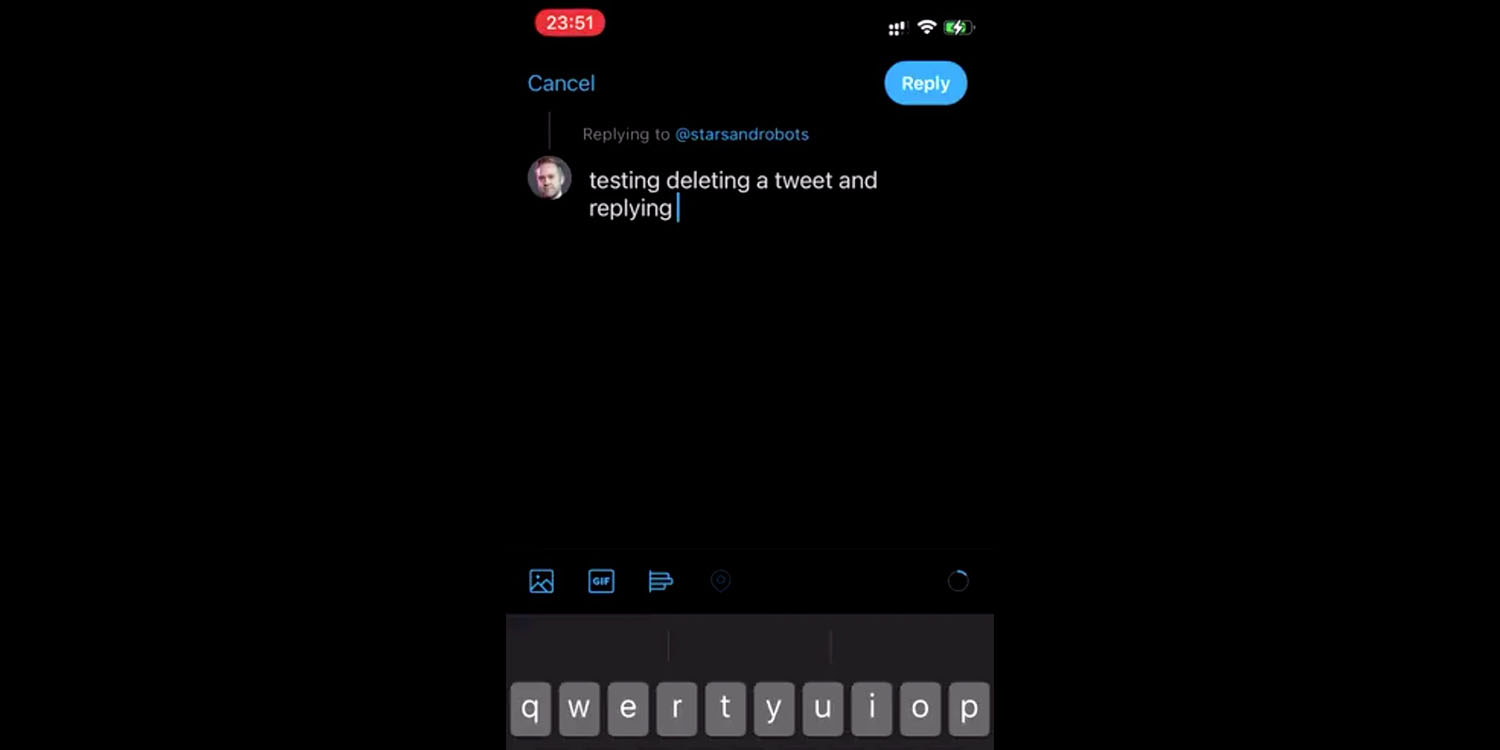Type the letter q on the keyboard
The image size is (1500, 750).
click(530, 708)
